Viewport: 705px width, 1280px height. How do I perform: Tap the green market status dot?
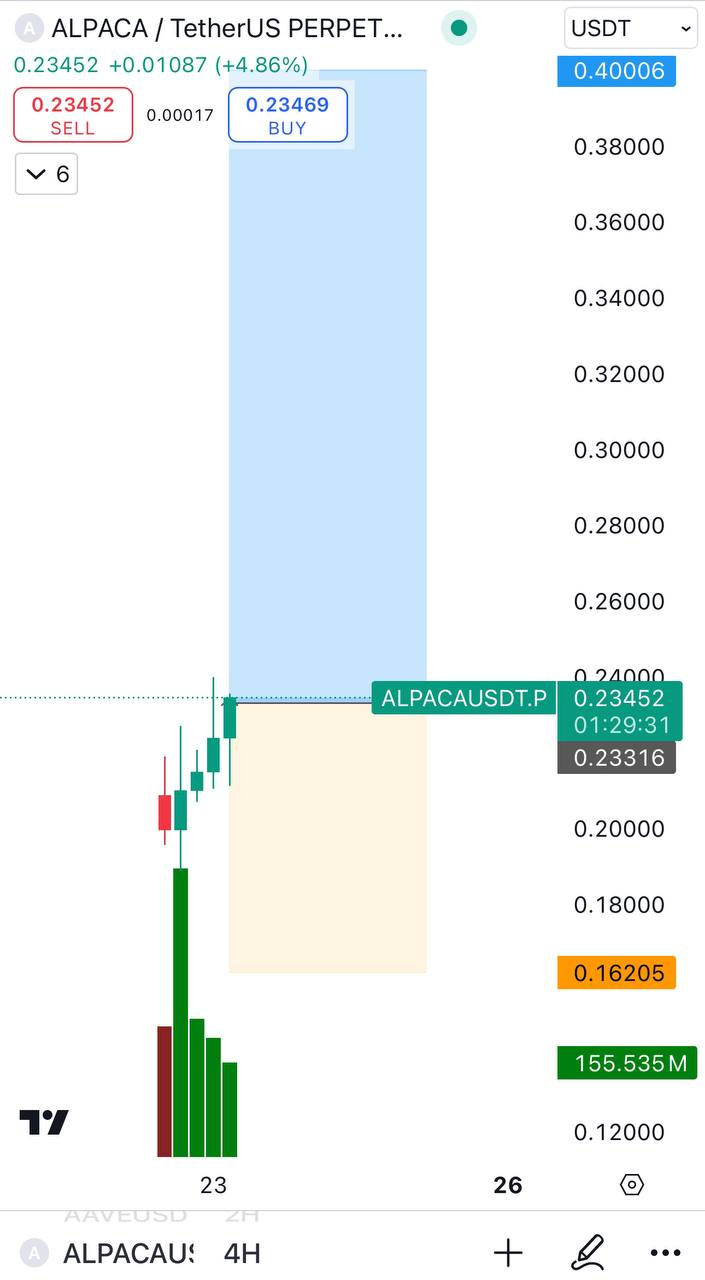click(x=459, y=29)
